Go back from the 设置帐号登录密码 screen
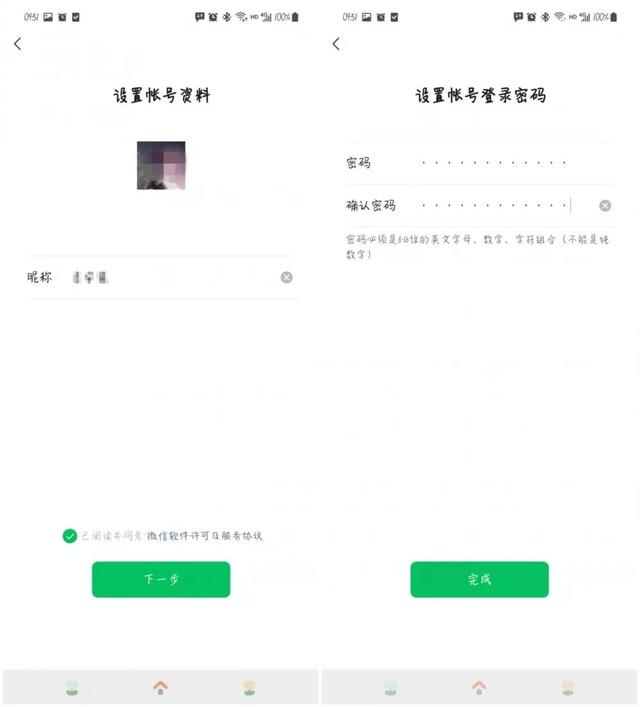Screen dimensions: 640x707 click(335, 44)
